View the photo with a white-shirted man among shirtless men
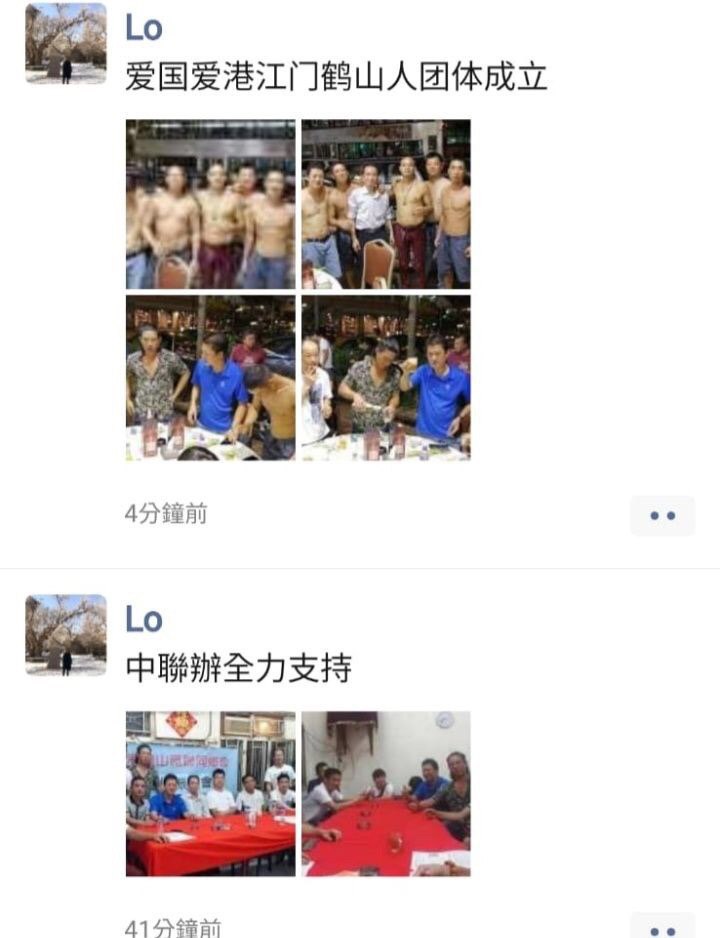Image resolution: width=720 pixels, height=938 pixels. click(386, 204)
